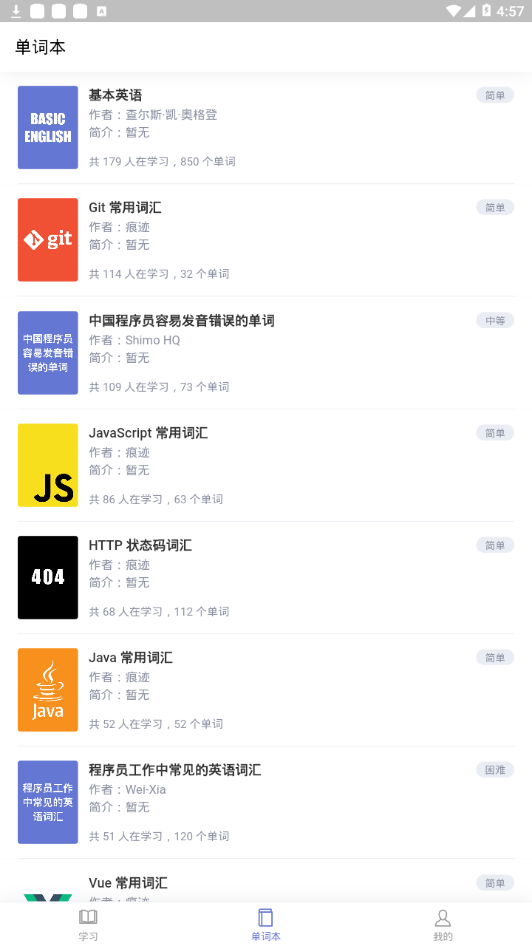Switch to the 学习 tab

pyautogui.click(x=88, y=924)
